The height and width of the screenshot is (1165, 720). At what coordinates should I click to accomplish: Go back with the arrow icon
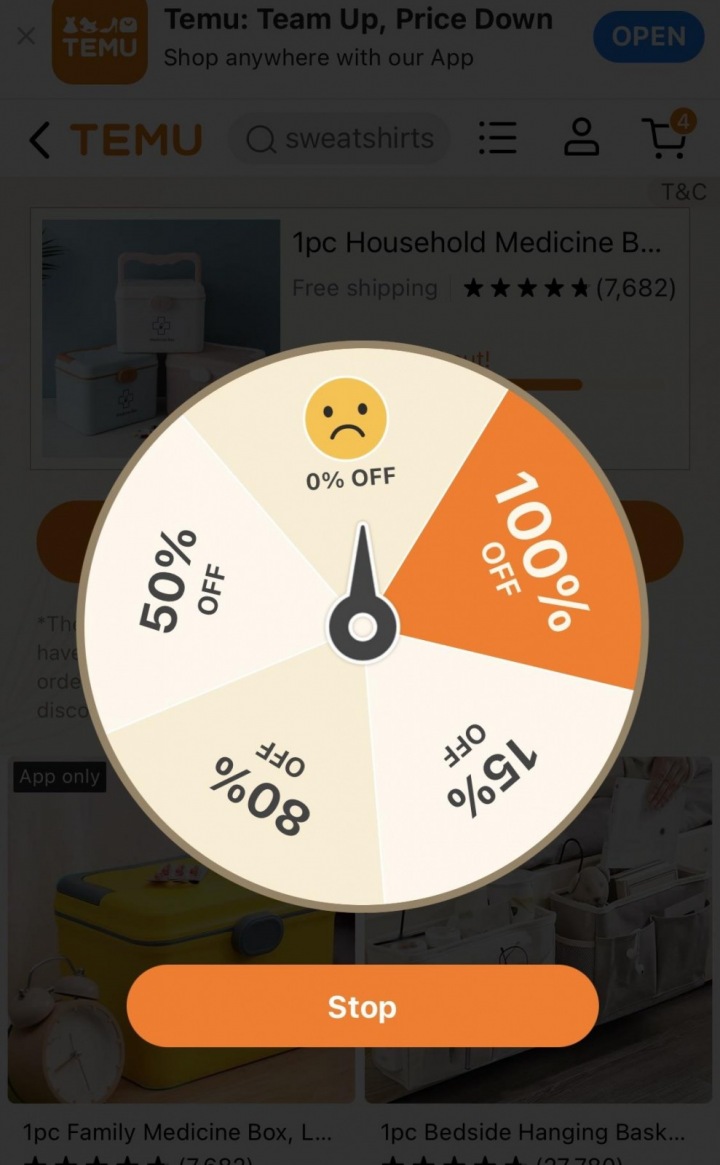[x=39, y=140]
